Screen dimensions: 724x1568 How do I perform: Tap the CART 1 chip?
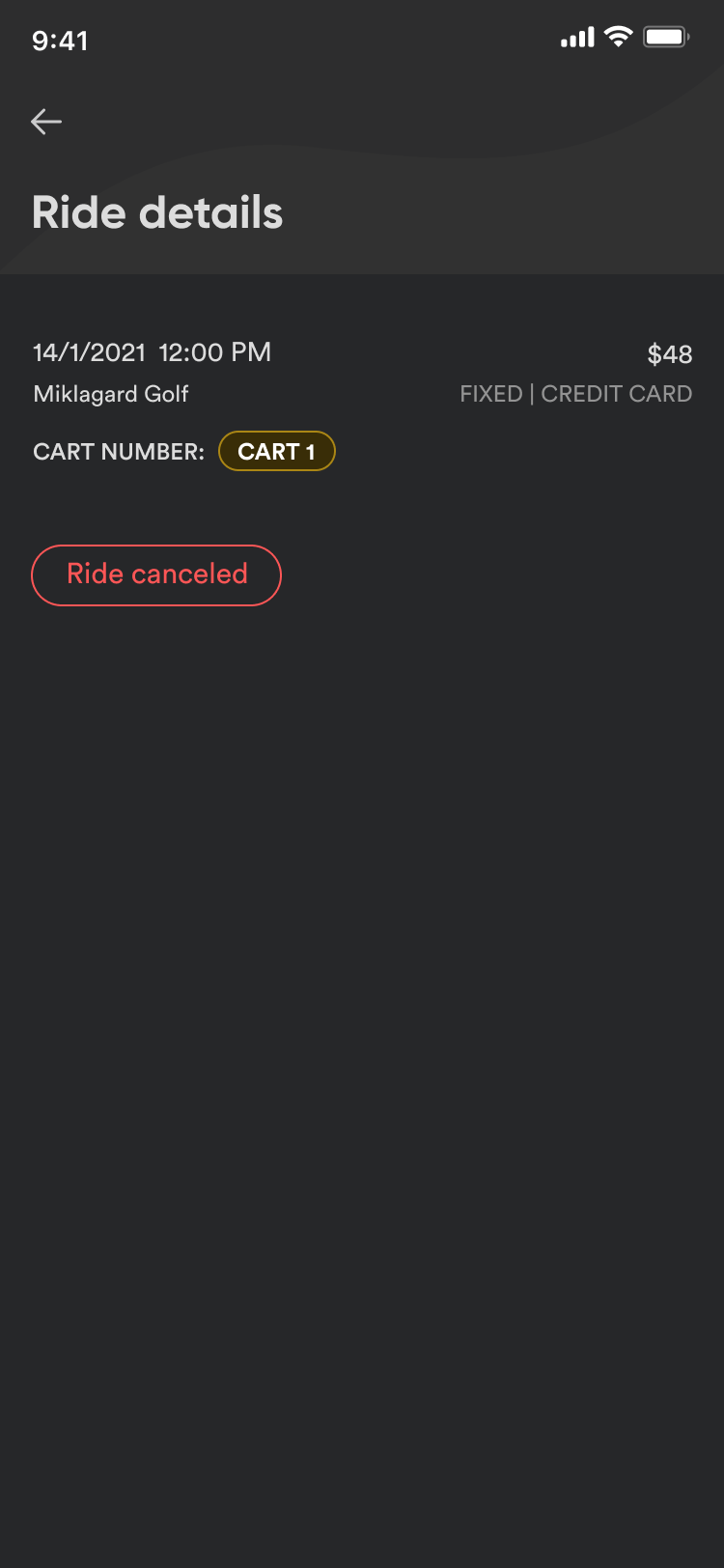coord(276,452)
